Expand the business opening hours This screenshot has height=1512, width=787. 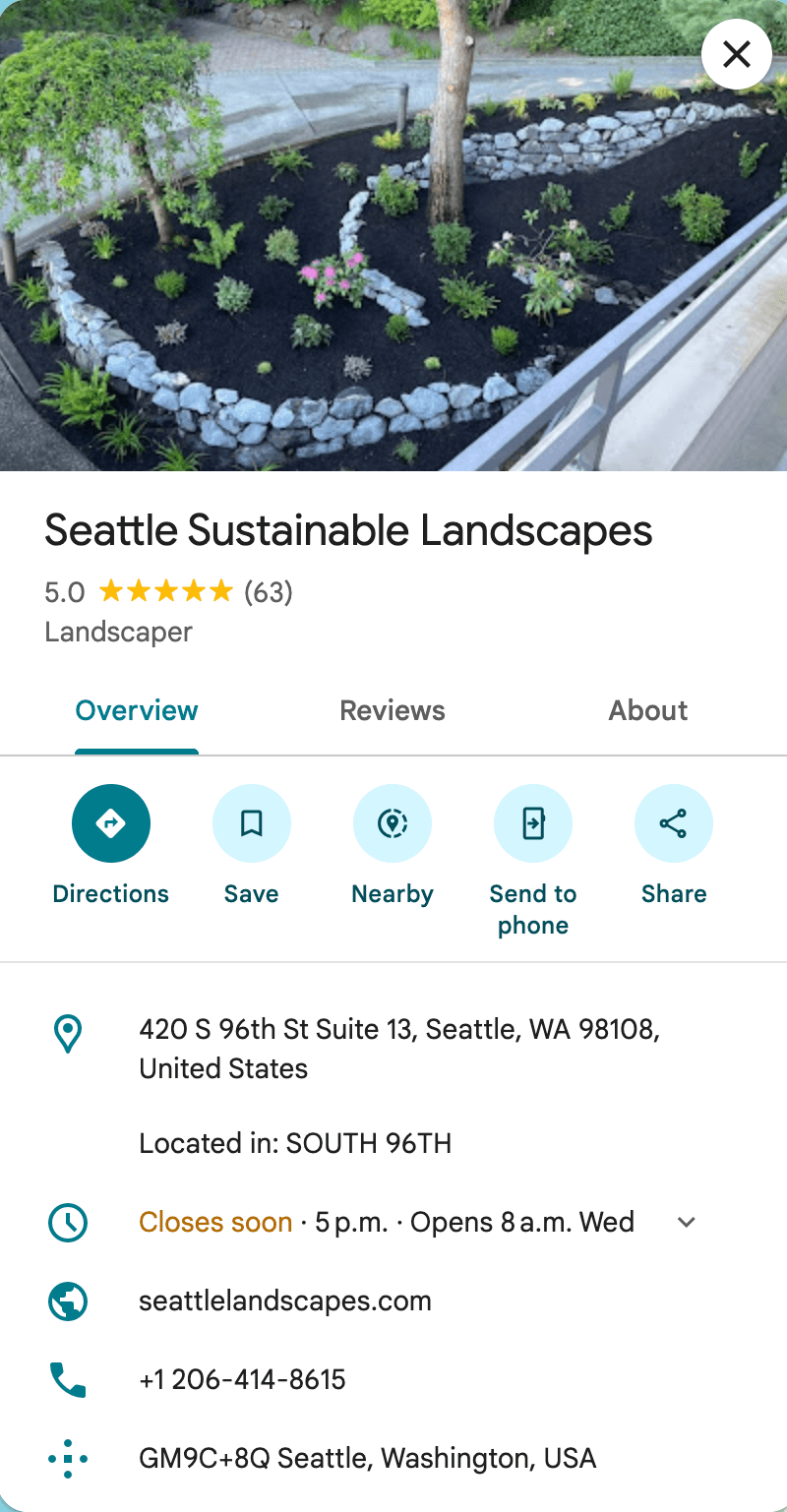[686, 1222]
